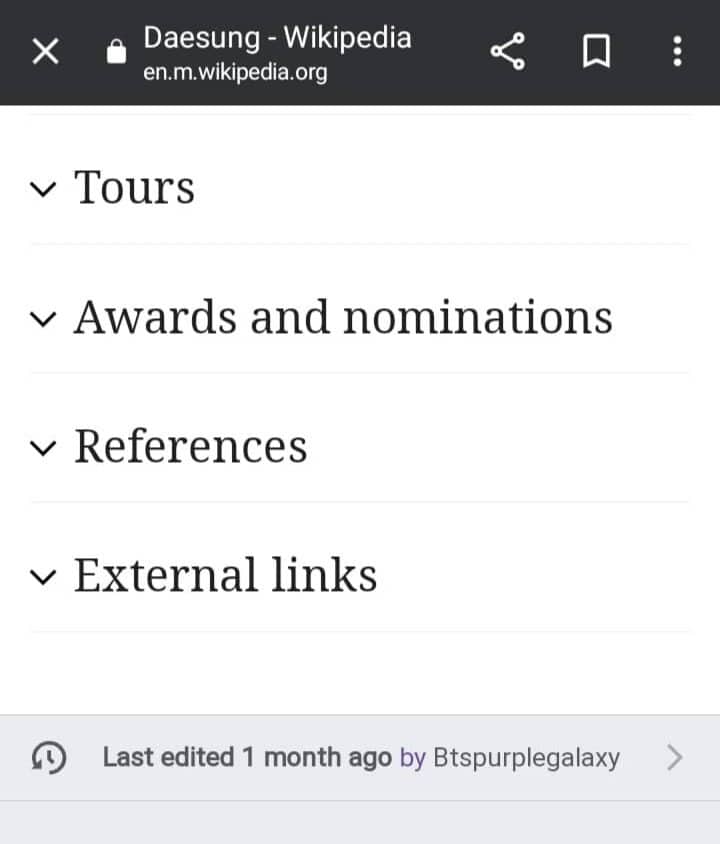The image size is (720, 844).
Task: Expand the External links section
Action: coord(225,576)
